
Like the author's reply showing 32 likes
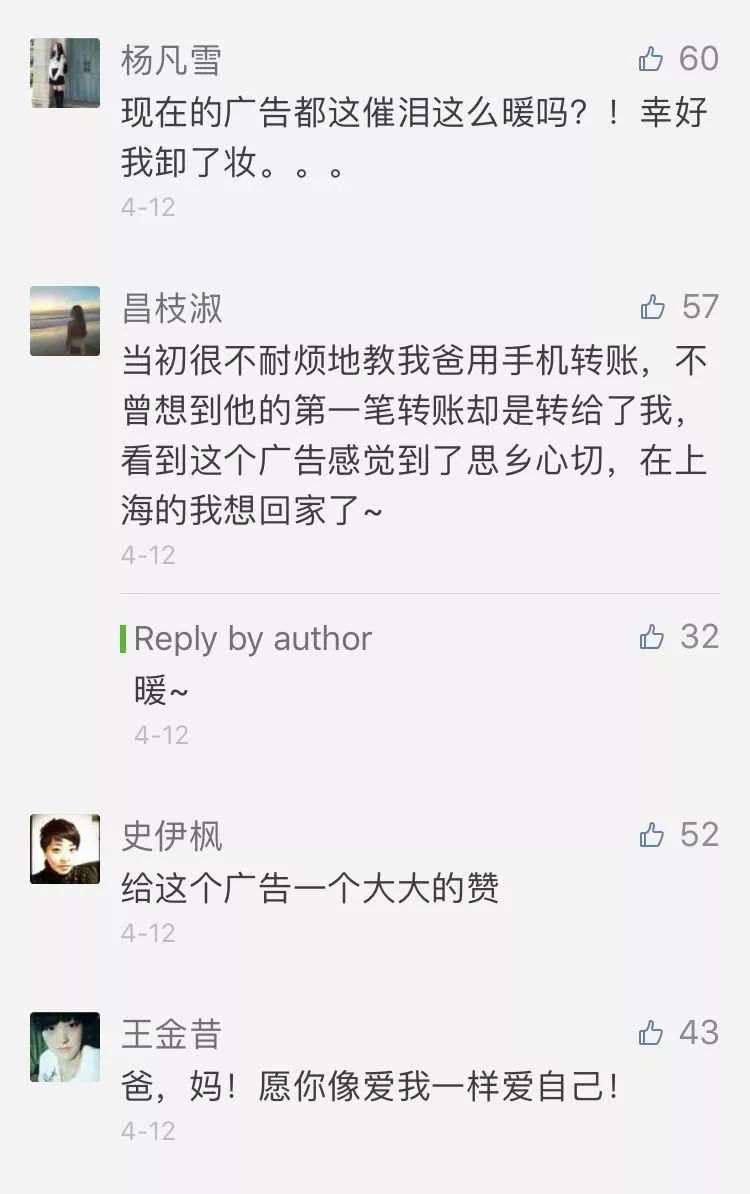[651, 637]
